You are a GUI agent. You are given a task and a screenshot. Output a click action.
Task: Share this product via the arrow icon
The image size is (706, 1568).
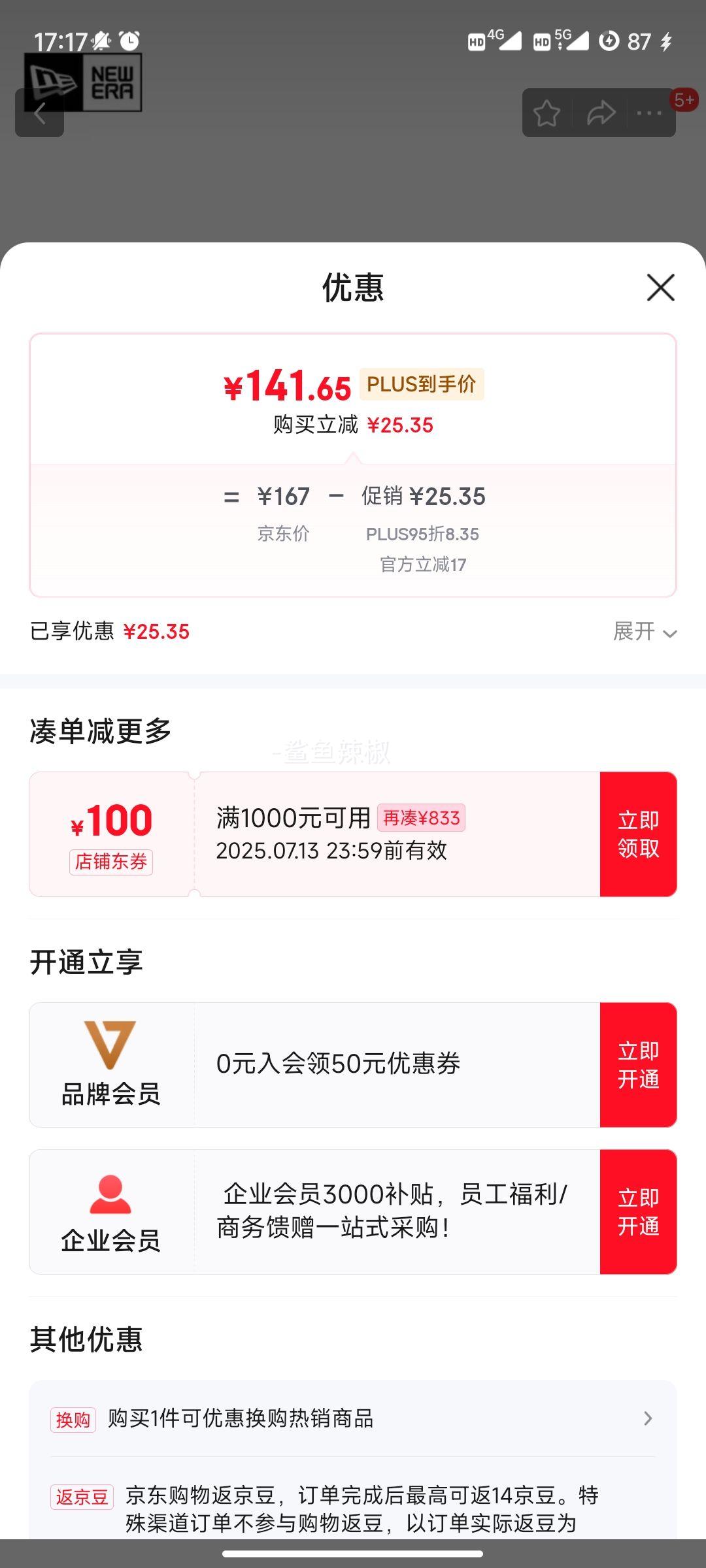(x=601, y=113)
